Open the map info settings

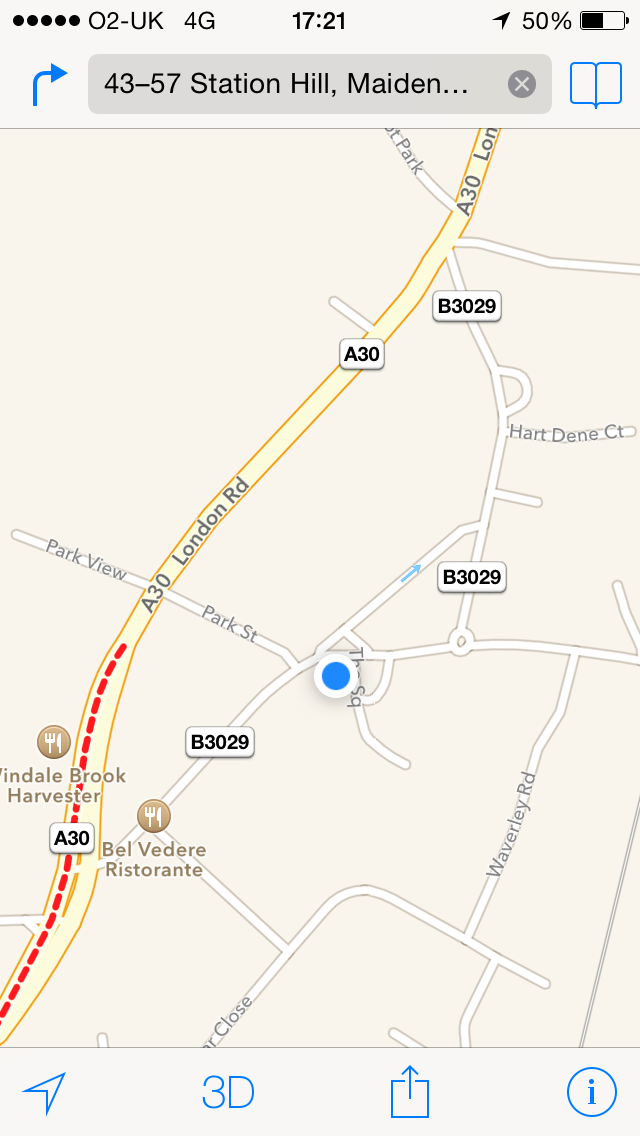point(591,1092)
